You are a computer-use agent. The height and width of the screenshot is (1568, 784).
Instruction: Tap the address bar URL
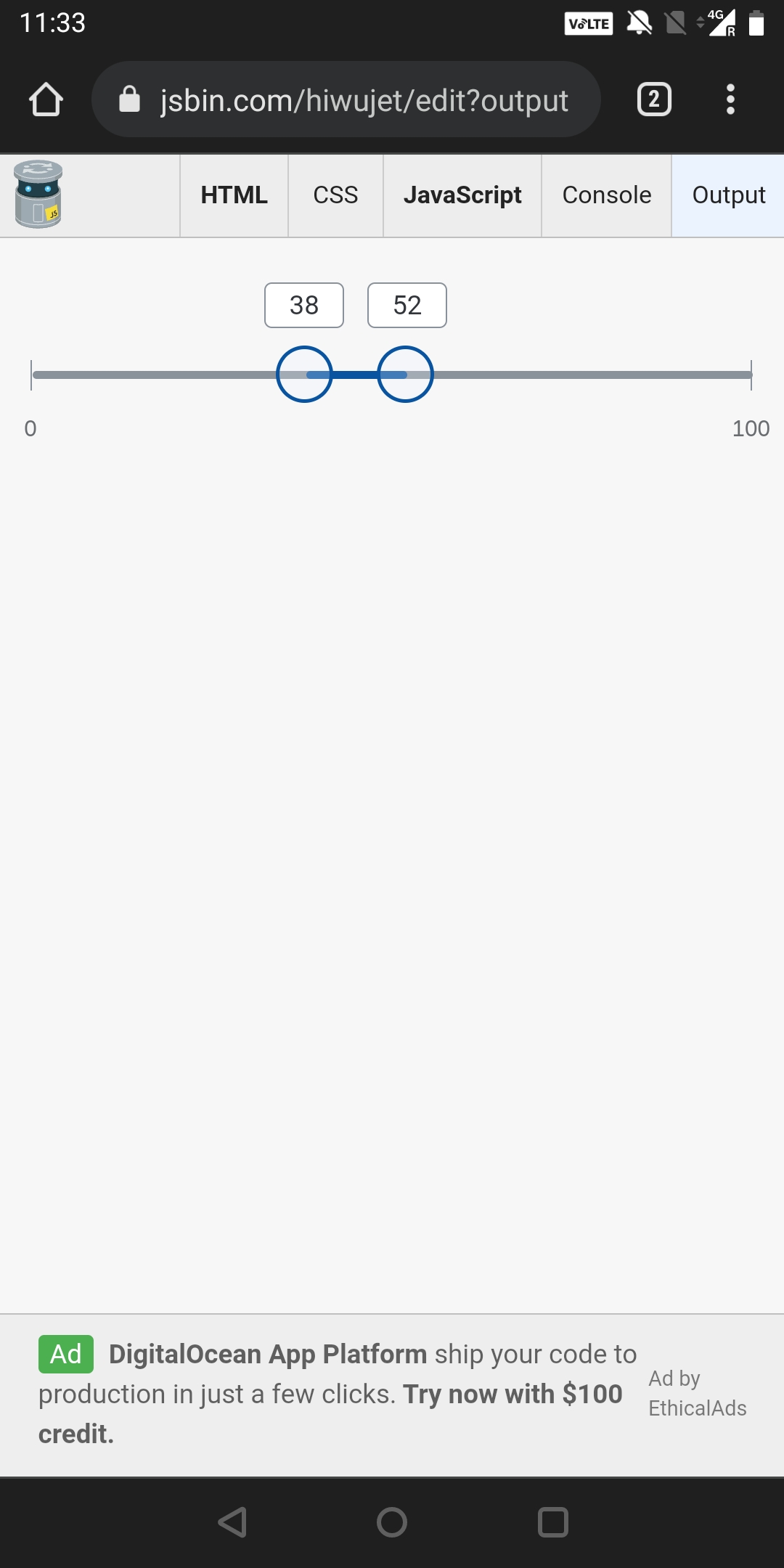pyautogui.click(x=362, y=99)
